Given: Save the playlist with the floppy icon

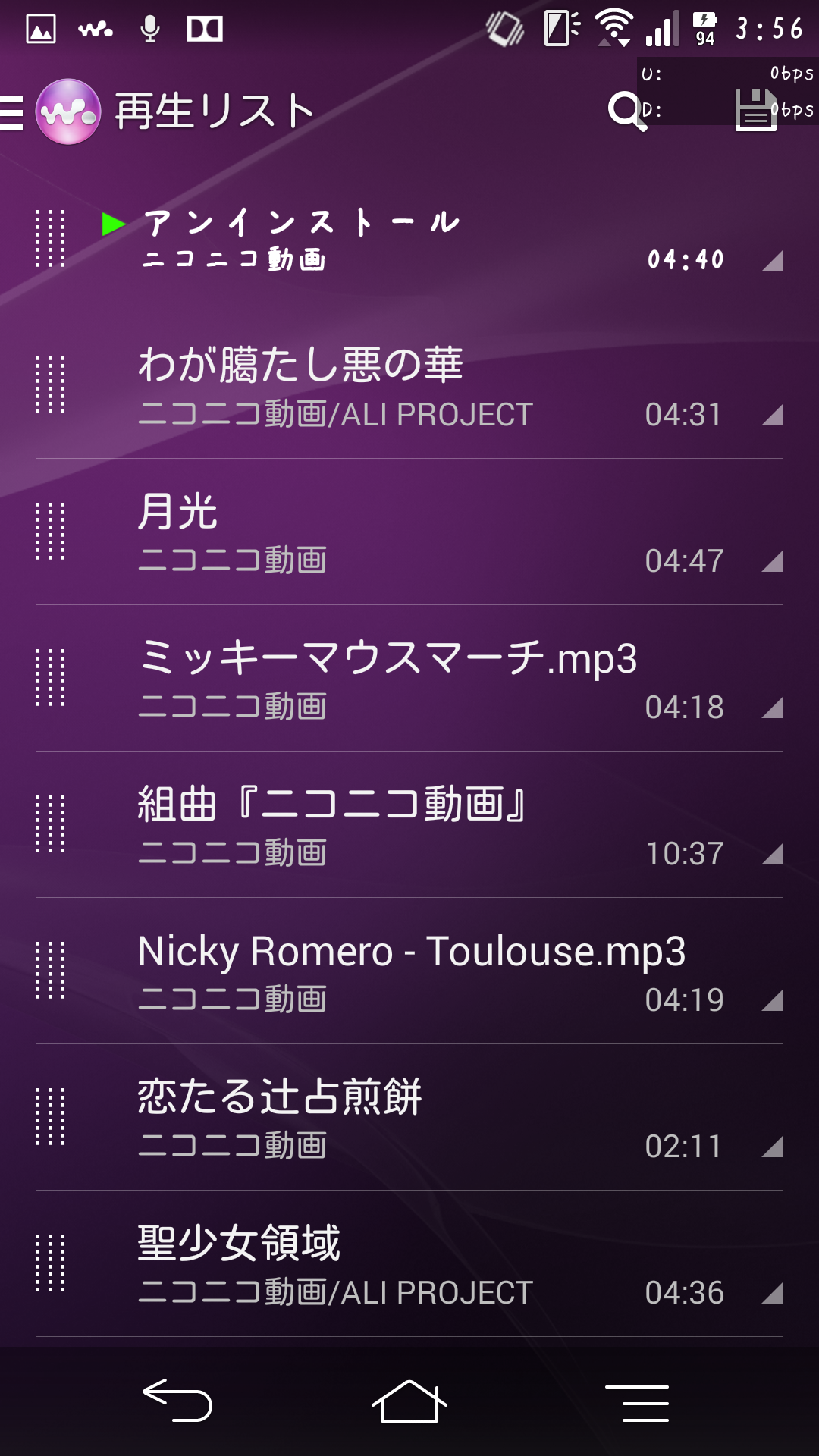Looking at the screenshot, I should (756, 111).
